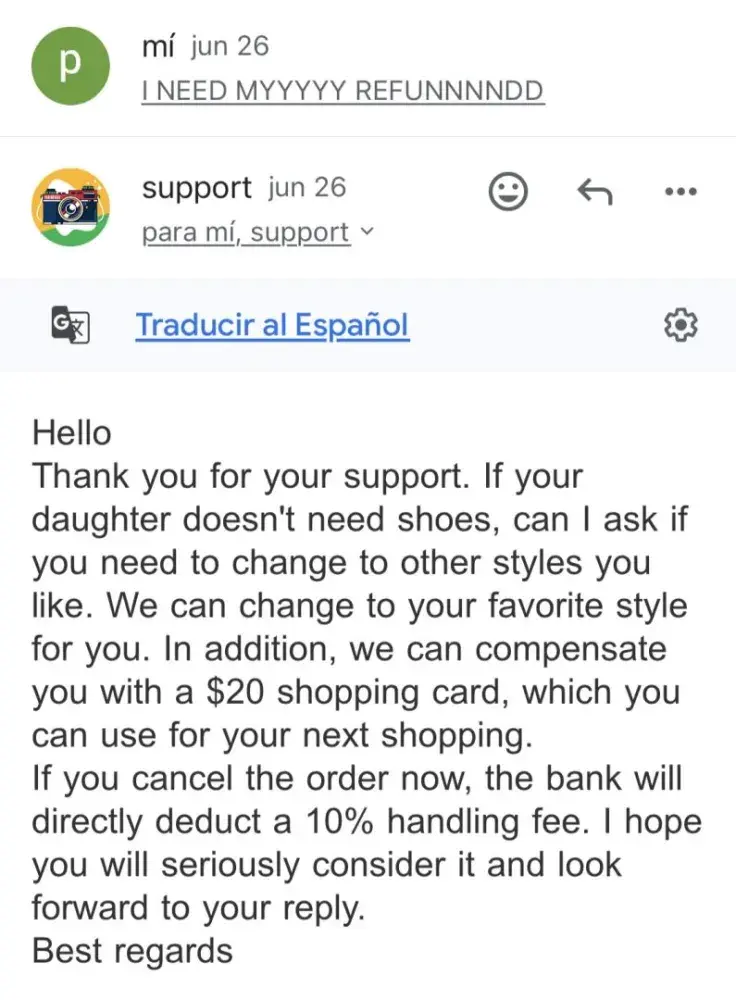Open translation settings gear
Screen dimensions: 736x1000
click(x=681, y=324)
